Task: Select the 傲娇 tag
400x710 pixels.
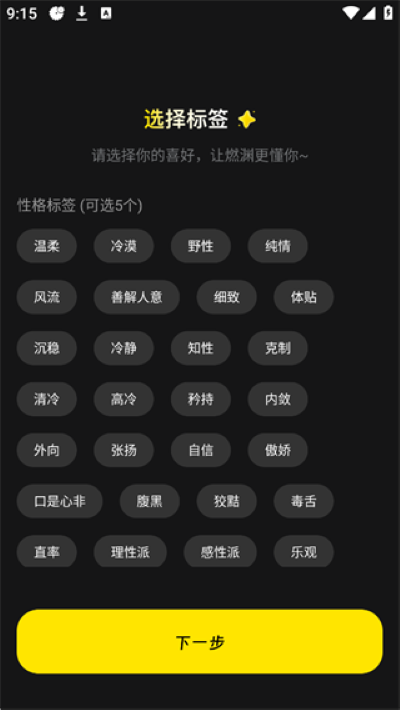Action: click(x=278, y=451)
